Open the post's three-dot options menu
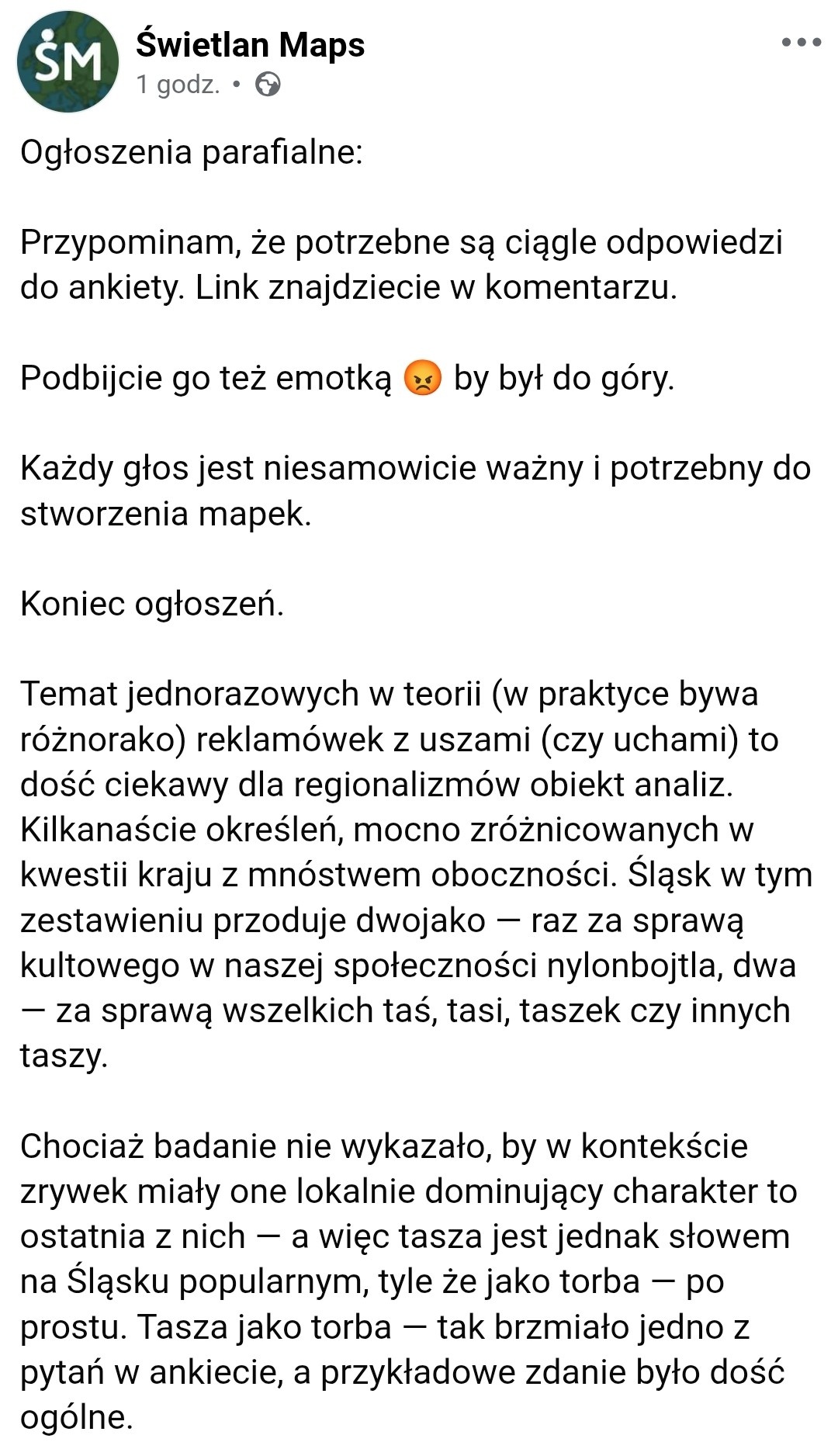 click(801, 43)
